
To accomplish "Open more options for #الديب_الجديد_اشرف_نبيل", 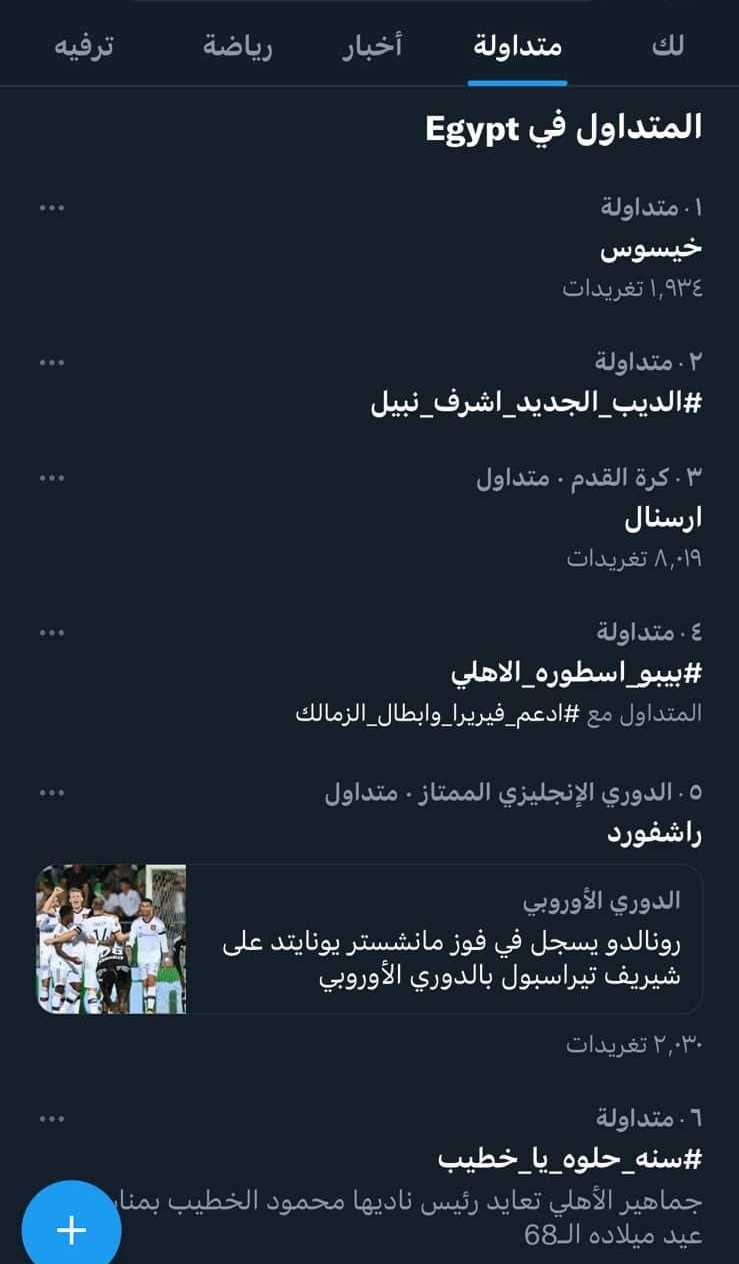I will tap(51, 362).
